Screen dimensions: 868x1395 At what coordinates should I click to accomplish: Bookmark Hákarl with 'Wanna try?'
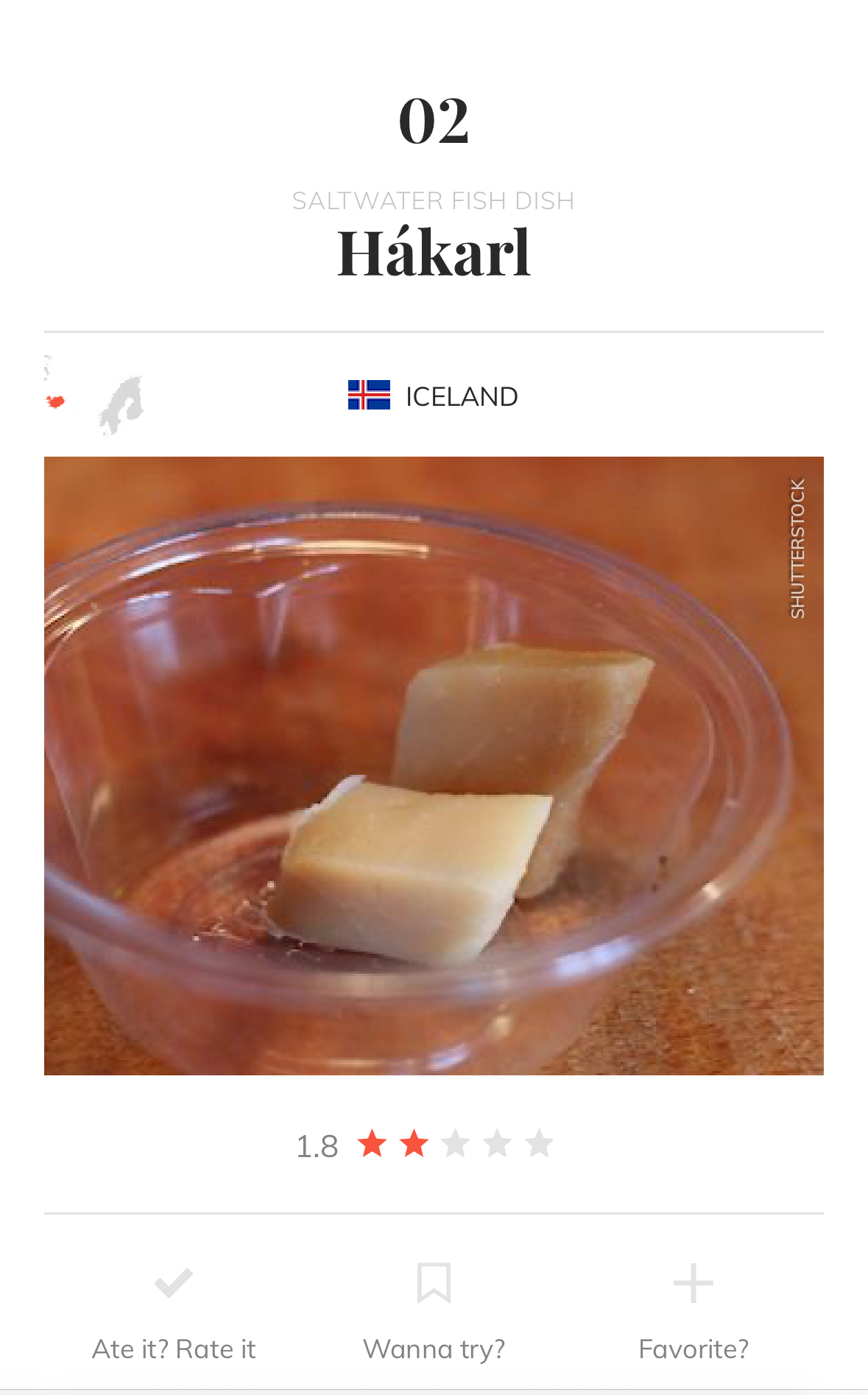[x=434, y=1284]
